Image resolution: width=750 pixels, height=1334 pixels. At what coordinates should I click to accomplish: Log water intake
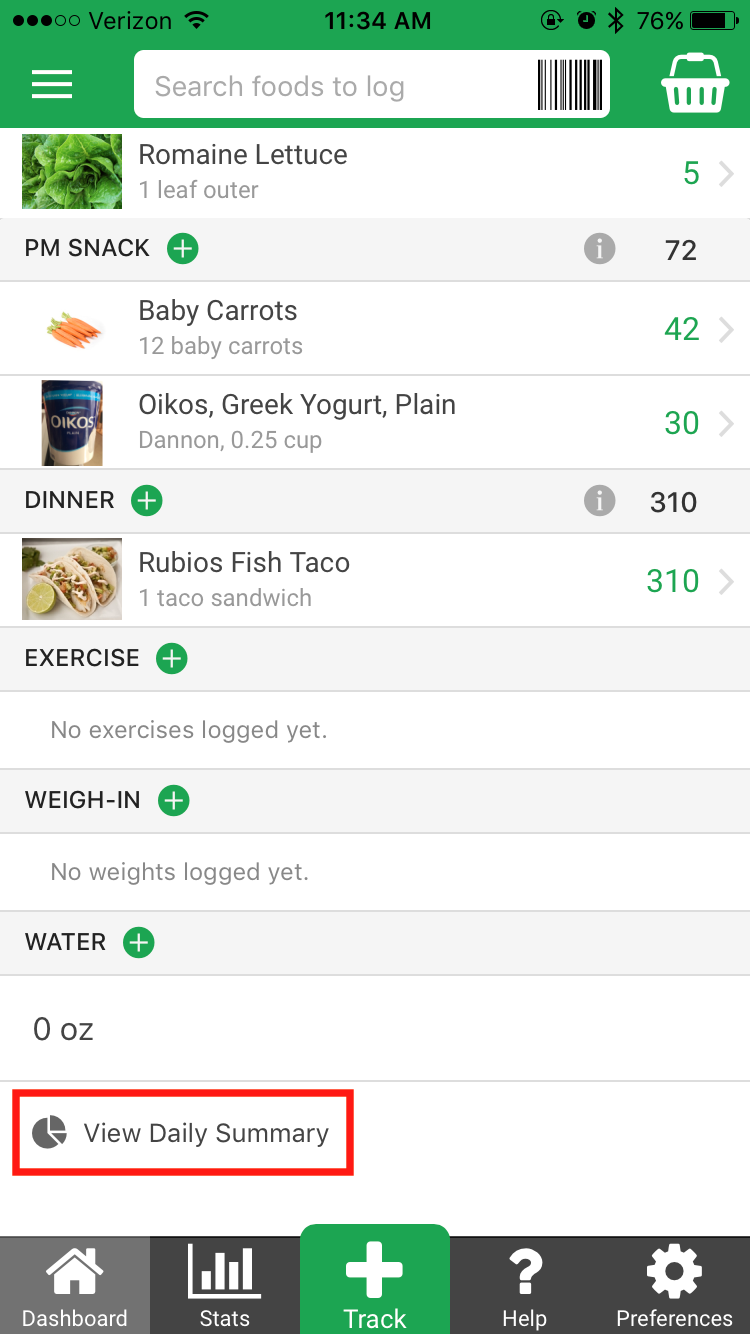[138, 942]
